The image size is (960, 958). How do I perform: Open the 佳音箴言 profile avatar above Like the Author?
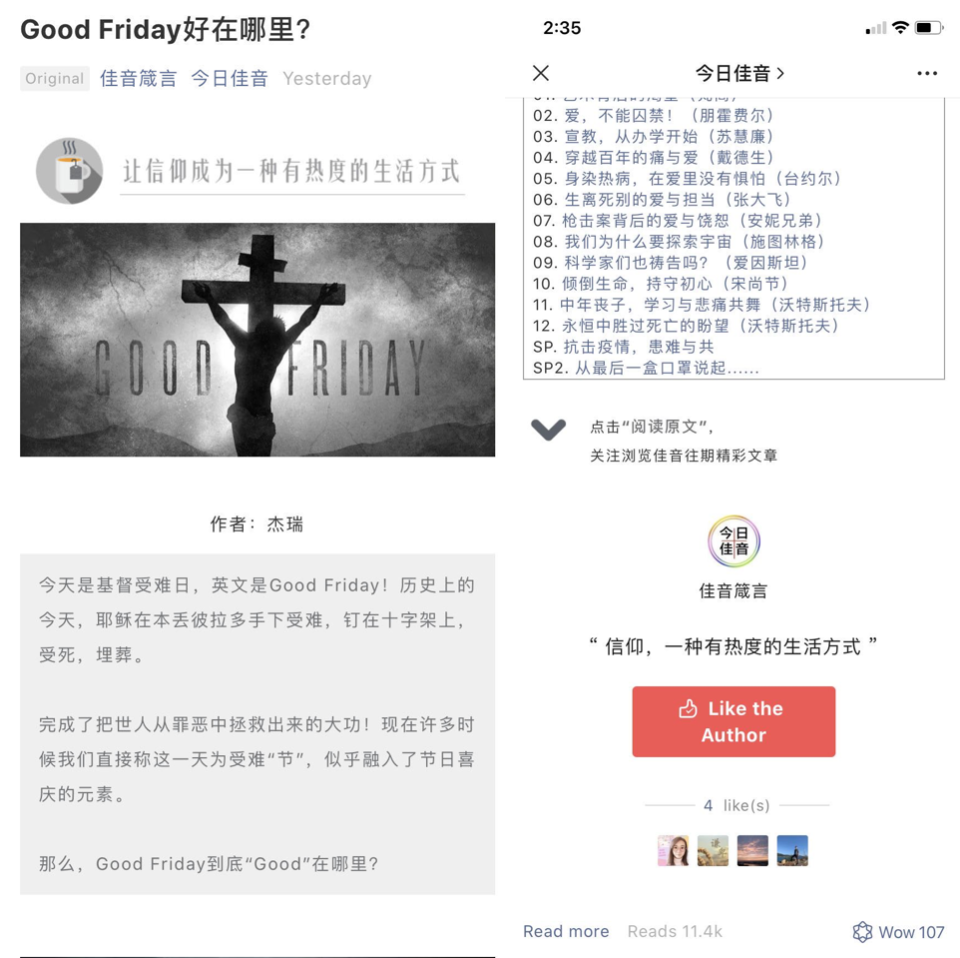tap(733, 541)
